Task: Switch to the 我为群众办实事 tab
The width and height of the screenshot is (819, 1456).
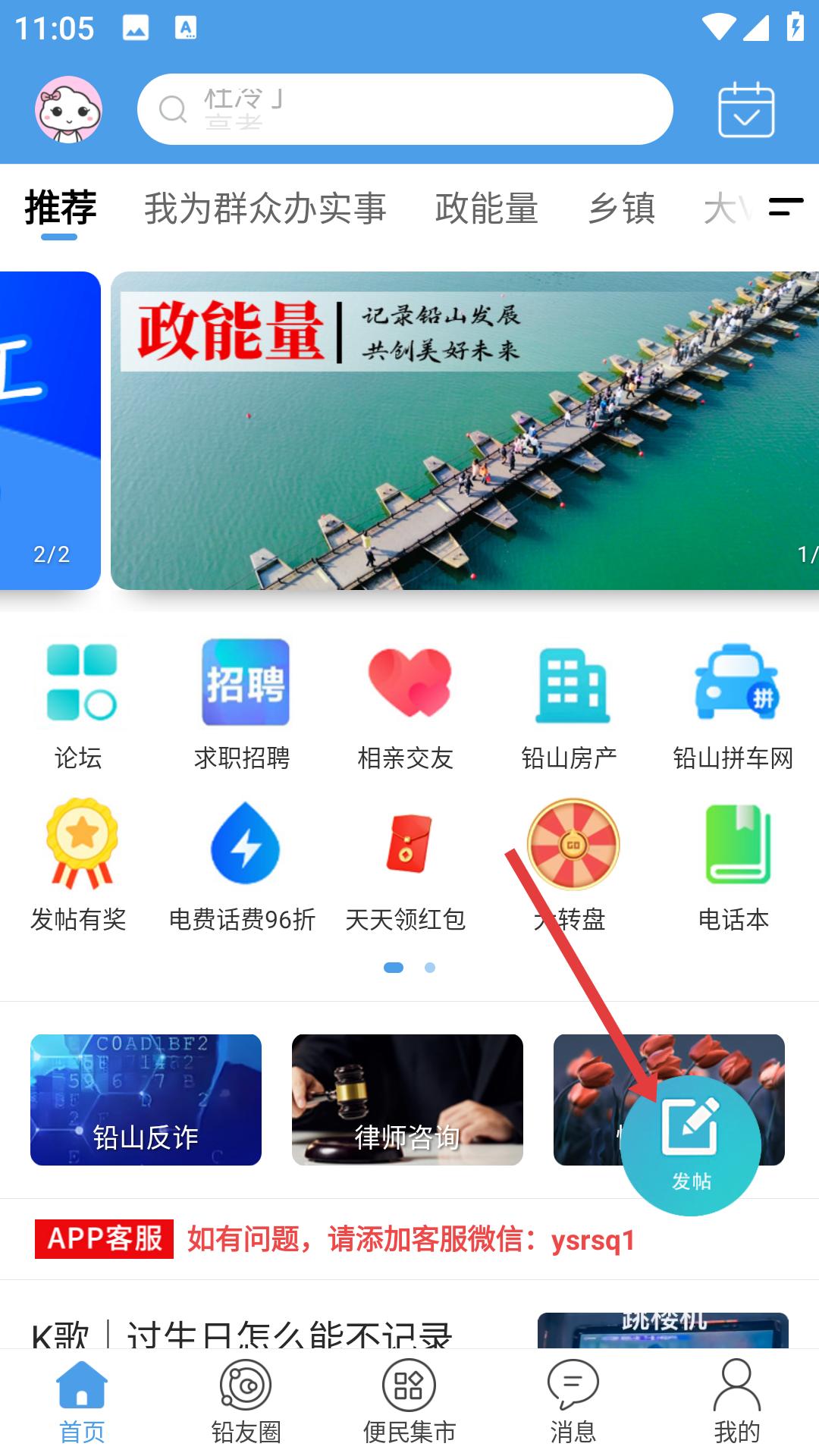Action: click(265, 208)
